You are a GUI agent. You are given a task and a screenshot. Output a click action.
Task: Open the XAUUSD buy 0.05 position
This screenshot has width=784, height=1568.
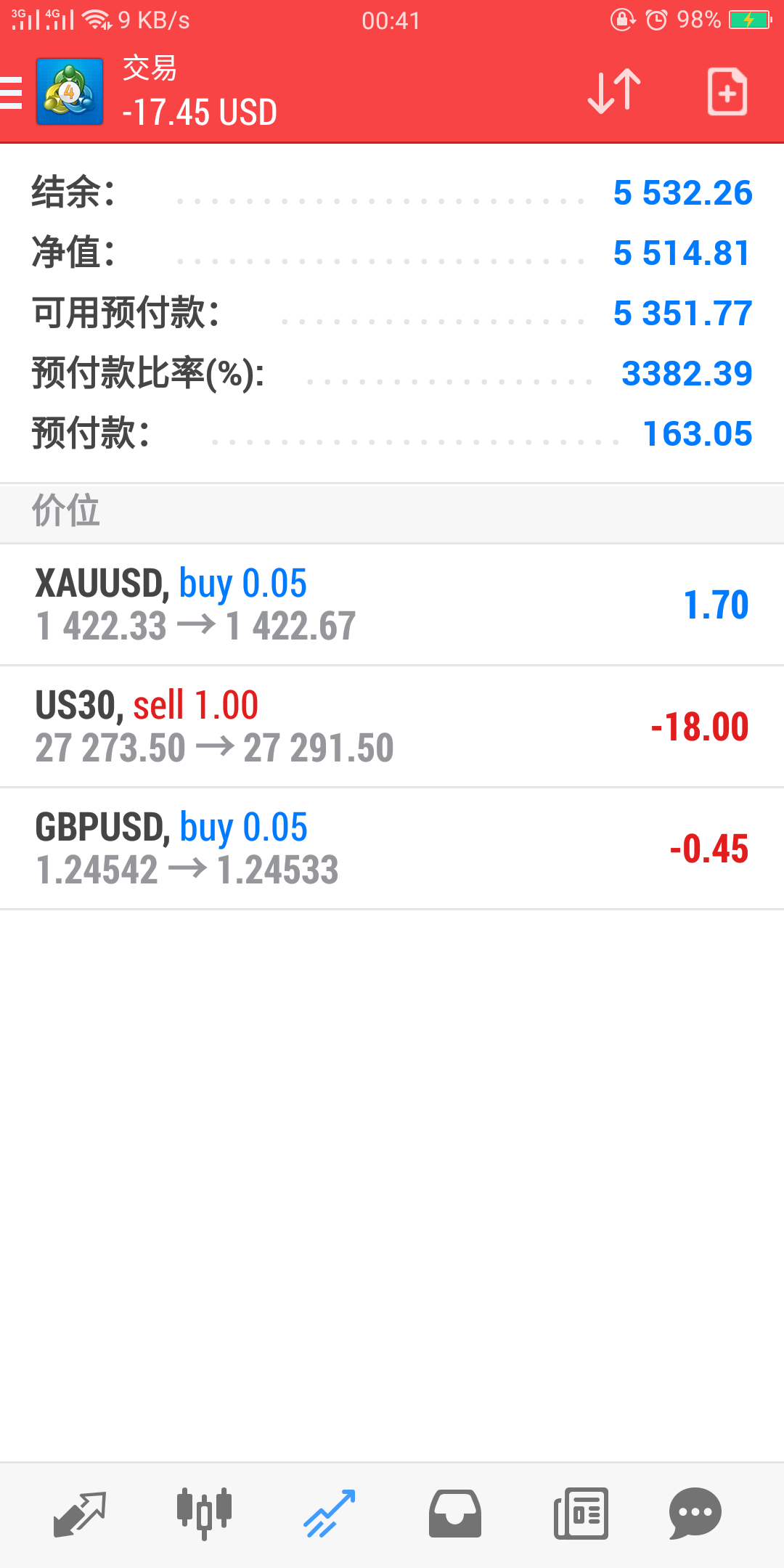pos(392,605)
